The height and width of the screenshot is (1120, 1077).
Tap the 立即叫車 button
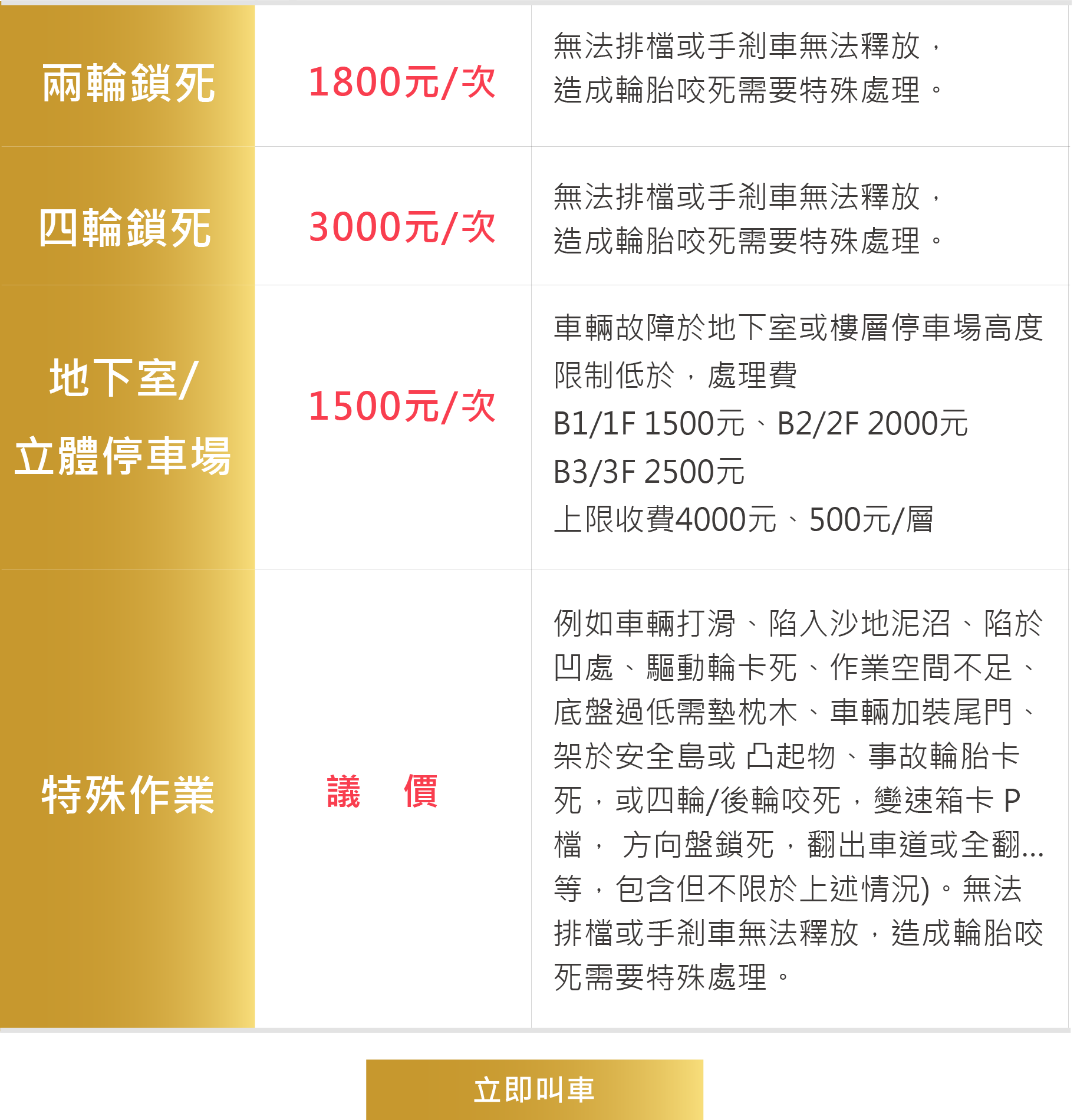coord(535,1089)
